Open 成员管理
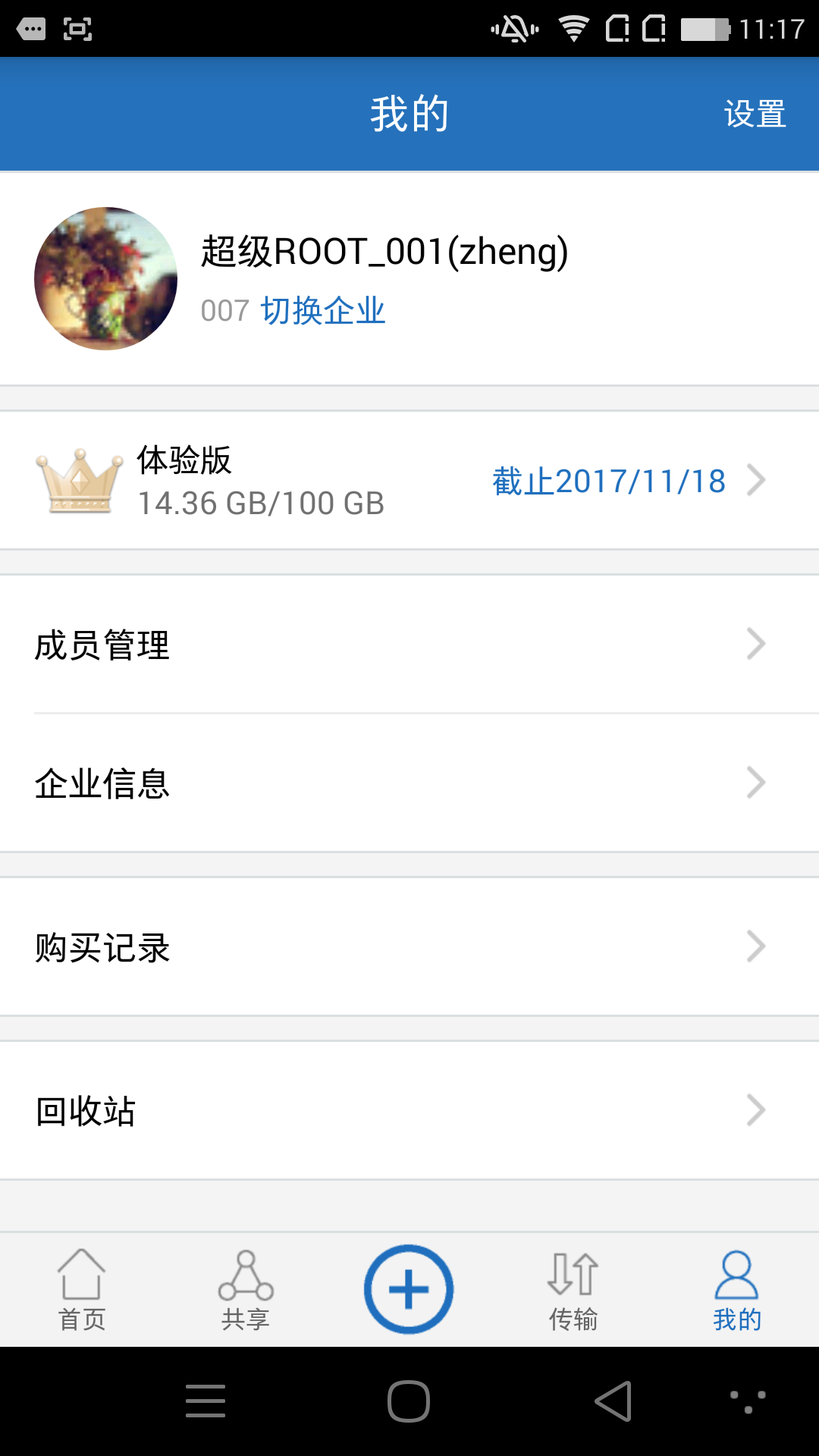The width and height of the screenshot is (819, 1456). (x=409, y=645)
